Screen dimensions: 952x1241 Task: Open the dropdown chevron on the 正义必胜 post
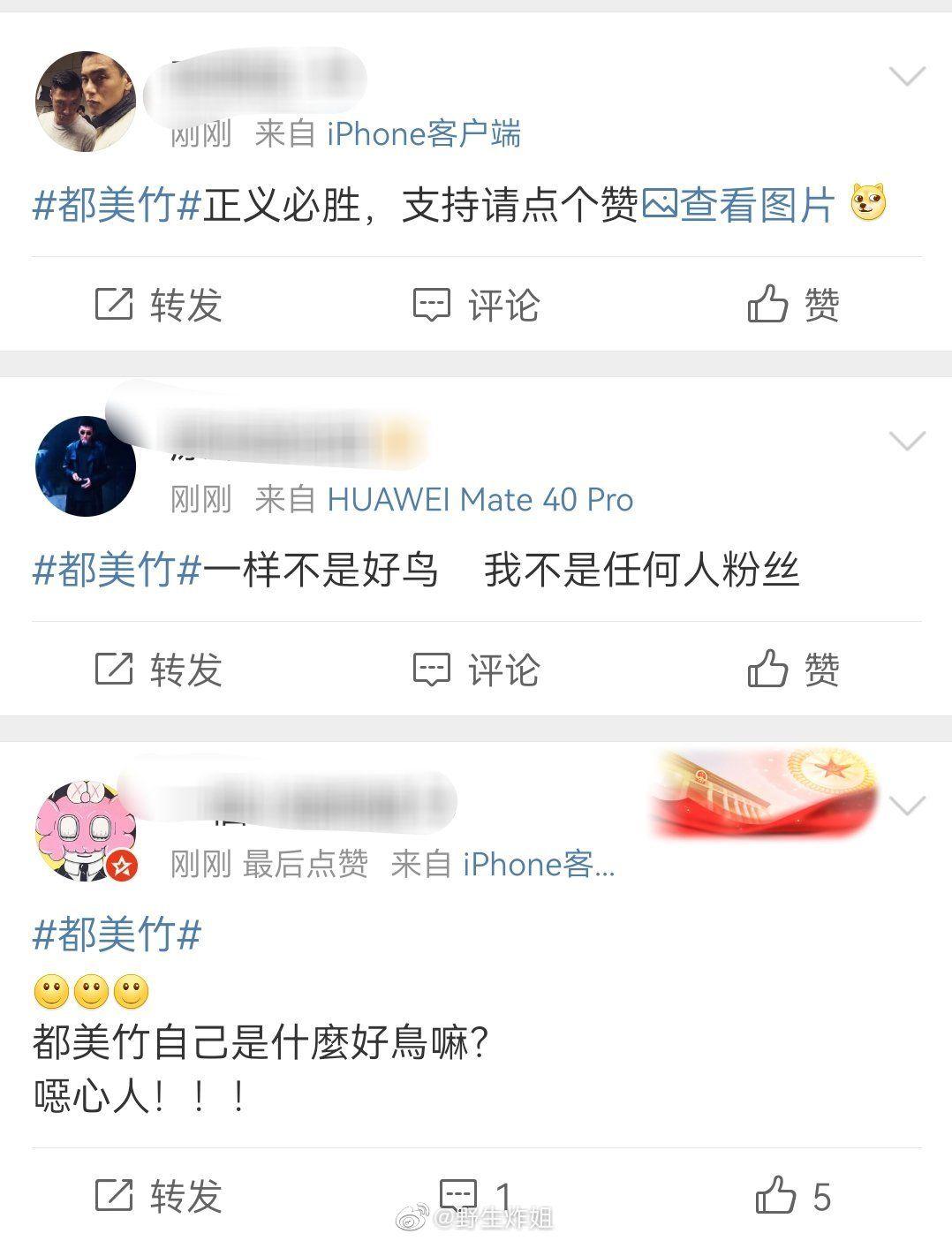907,77
